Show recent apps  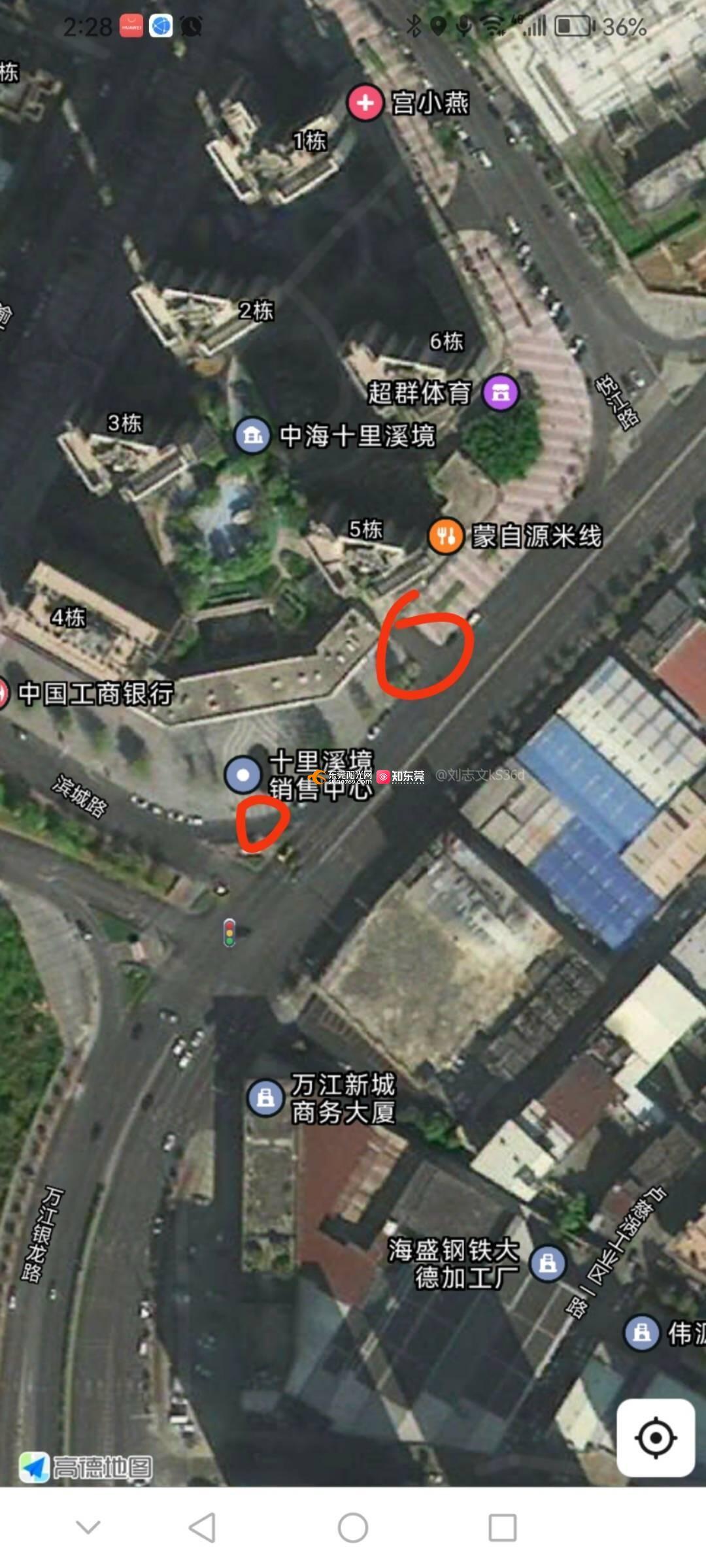pyautogui.click(x=503, y=1527)
